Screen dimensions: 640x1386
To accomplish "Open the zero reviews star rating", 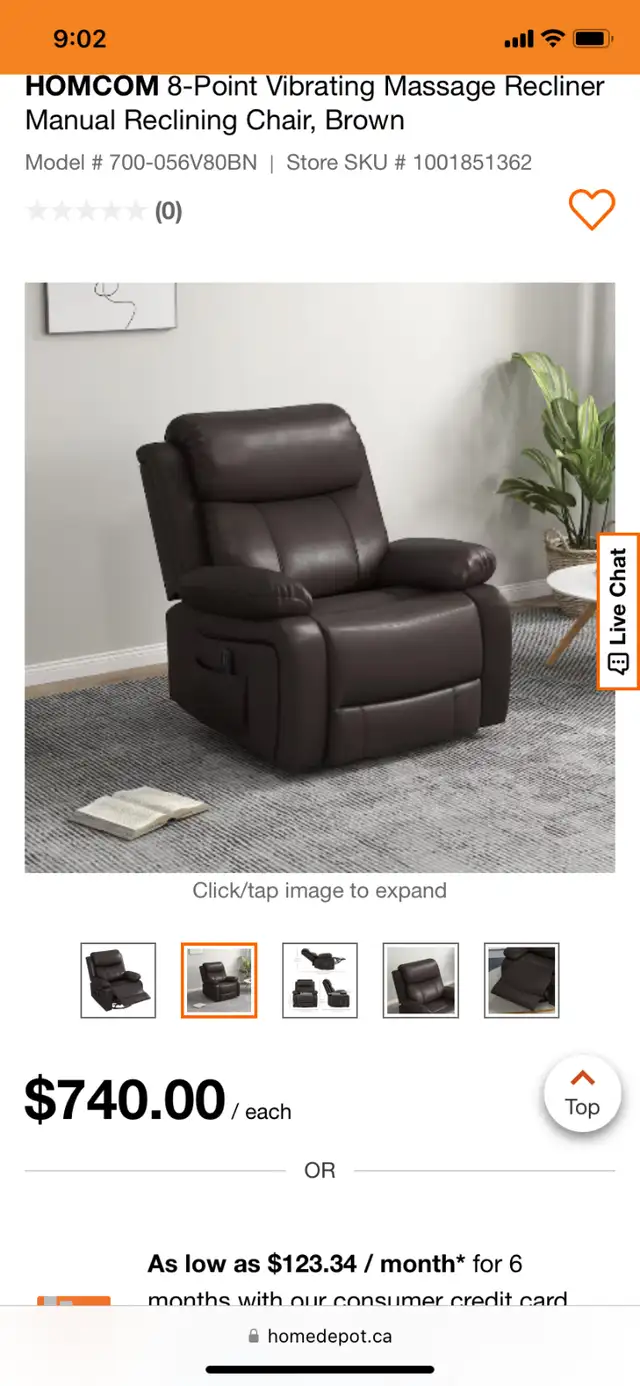I will click(x=103, y=211).
